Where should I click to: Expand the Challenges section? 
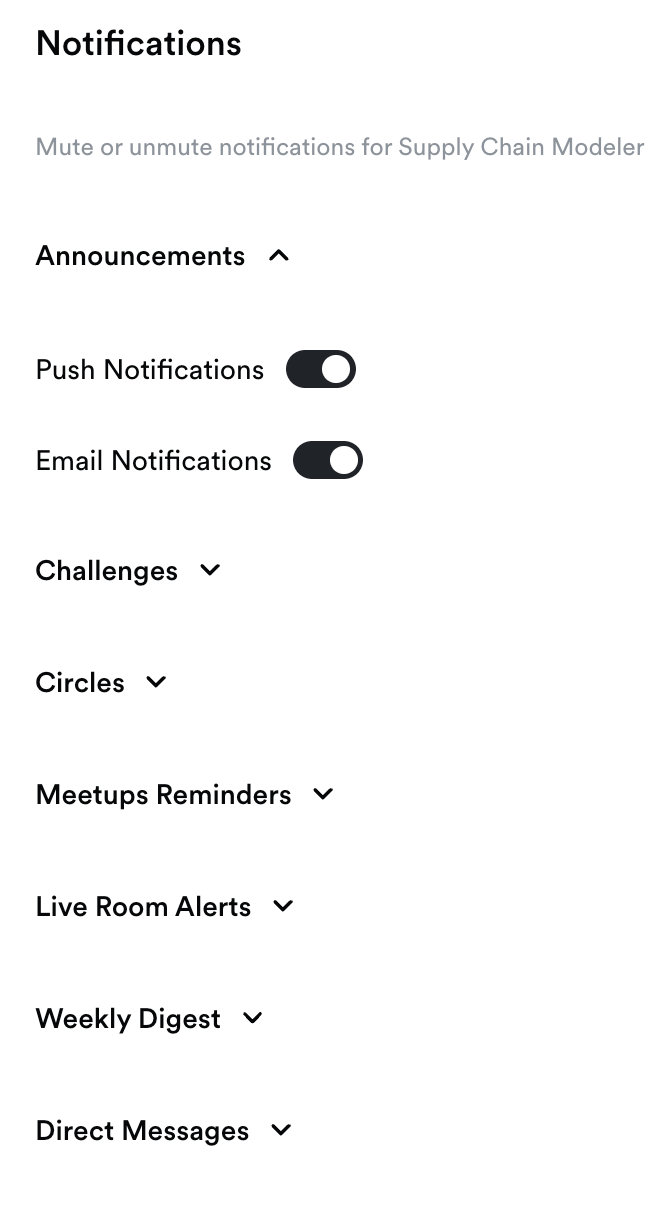[x=210, y=570]
